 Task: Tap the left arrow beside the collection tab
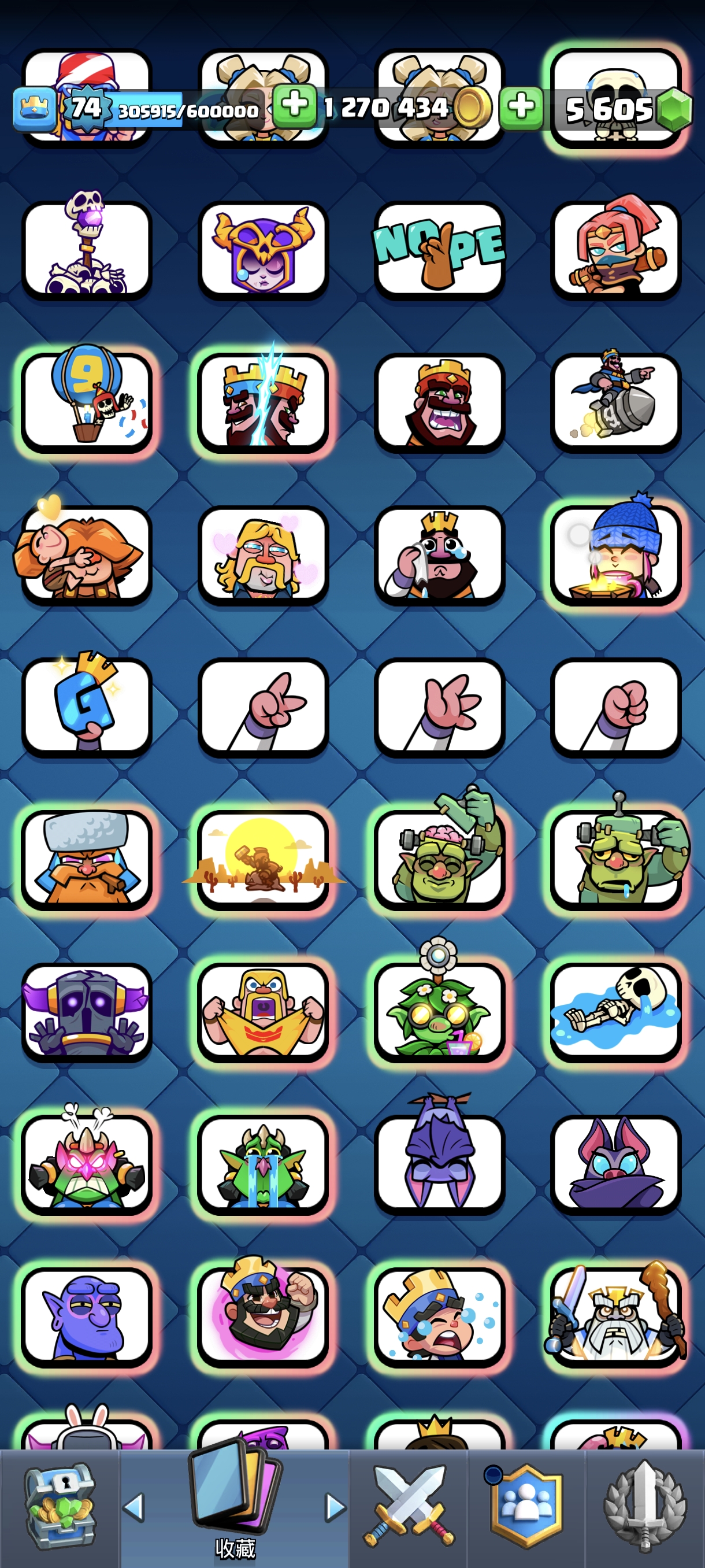134,1507
